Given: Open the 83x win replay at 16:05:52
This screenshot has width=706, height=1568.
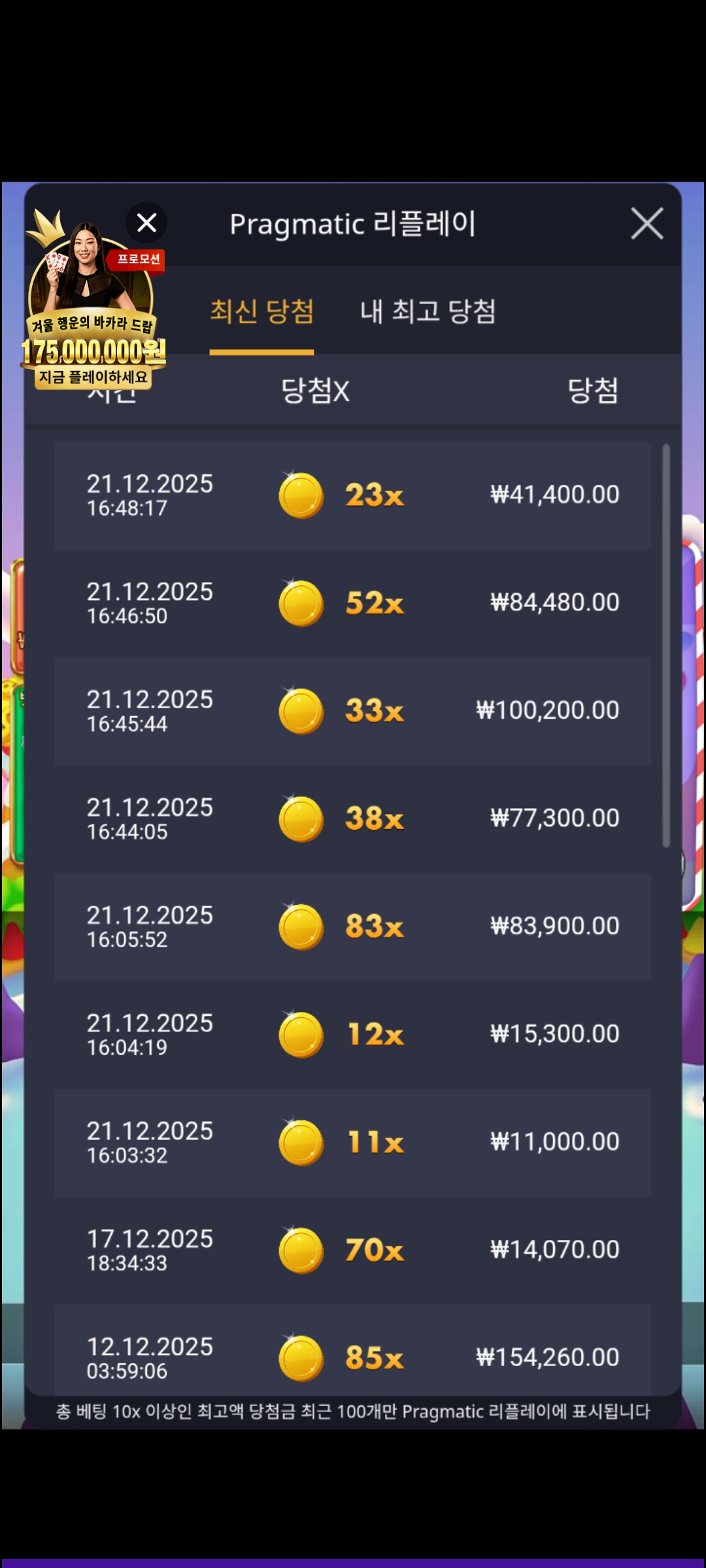Looking at the screenshot, I should coord(352,926).
